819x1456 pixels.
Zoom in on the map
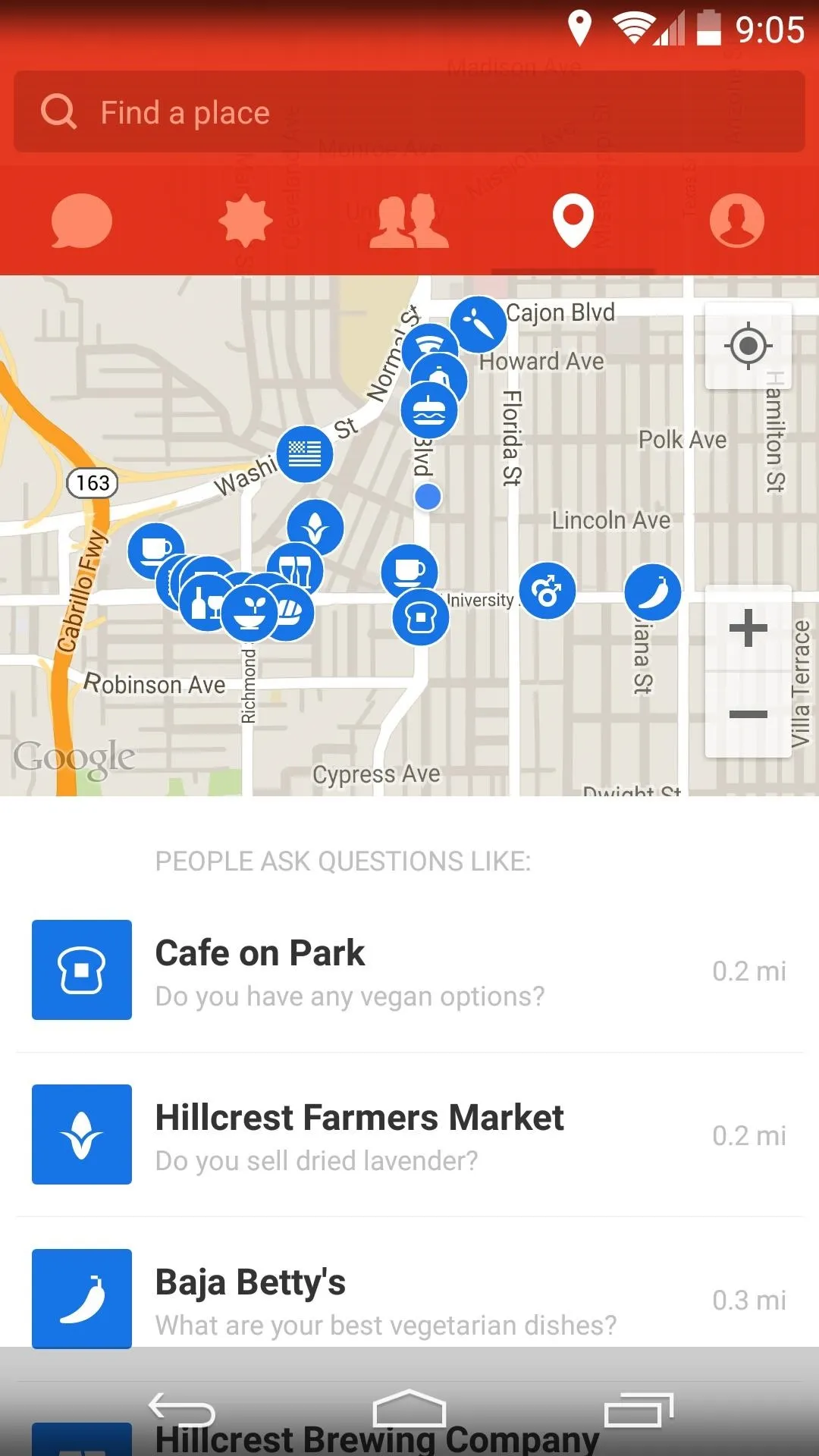coord(748,628)
